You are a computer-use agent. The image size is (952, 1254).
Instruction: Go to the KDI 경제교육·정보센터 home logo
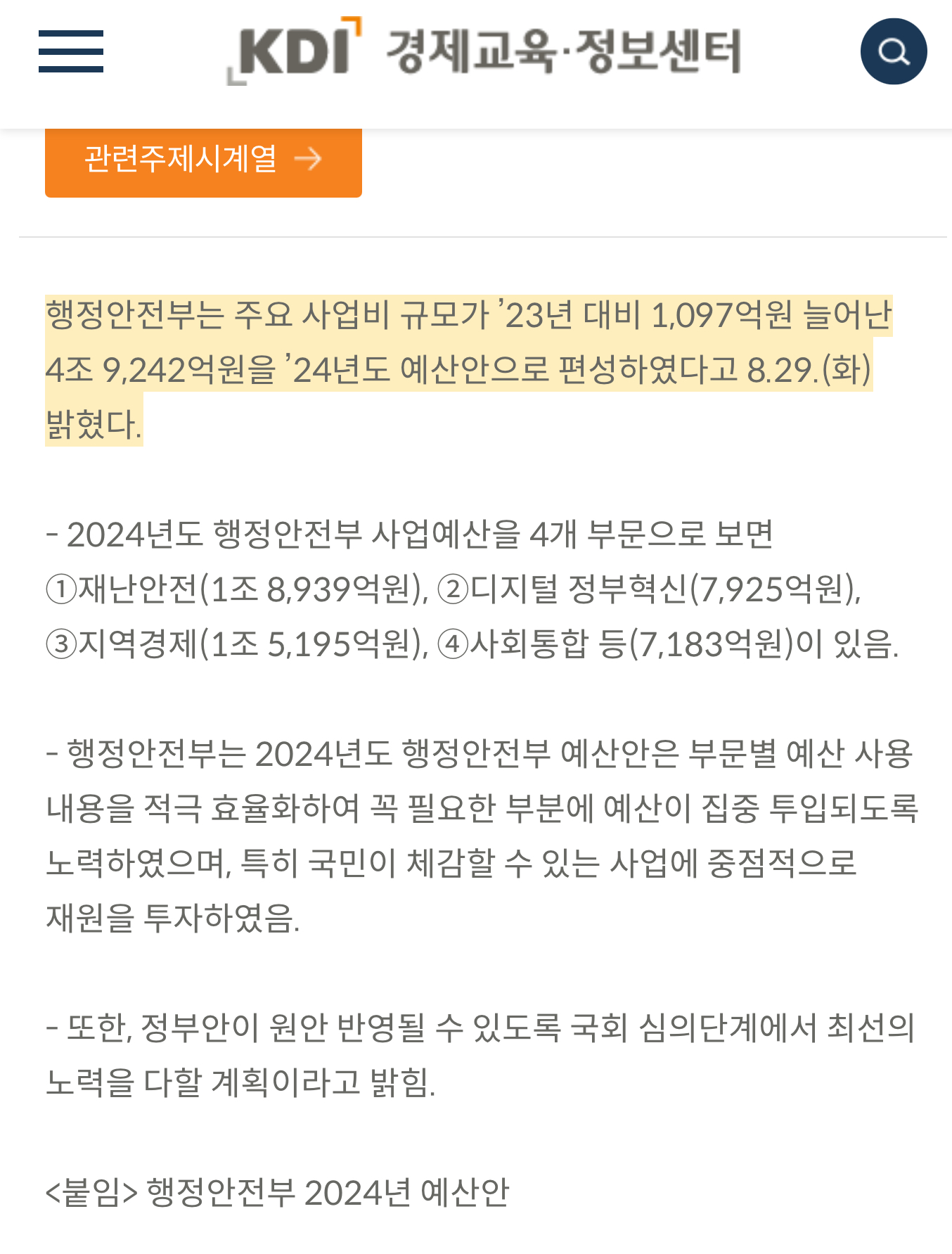(484, 51)
